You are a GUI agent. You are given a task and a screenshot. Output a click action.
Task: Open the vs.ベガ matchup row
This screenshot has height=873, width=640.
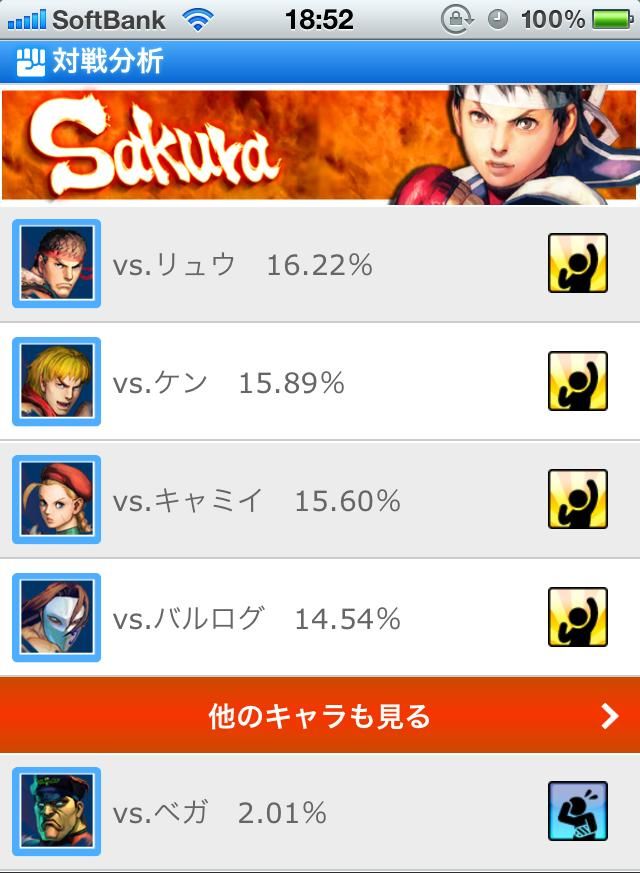click(320, 811)
